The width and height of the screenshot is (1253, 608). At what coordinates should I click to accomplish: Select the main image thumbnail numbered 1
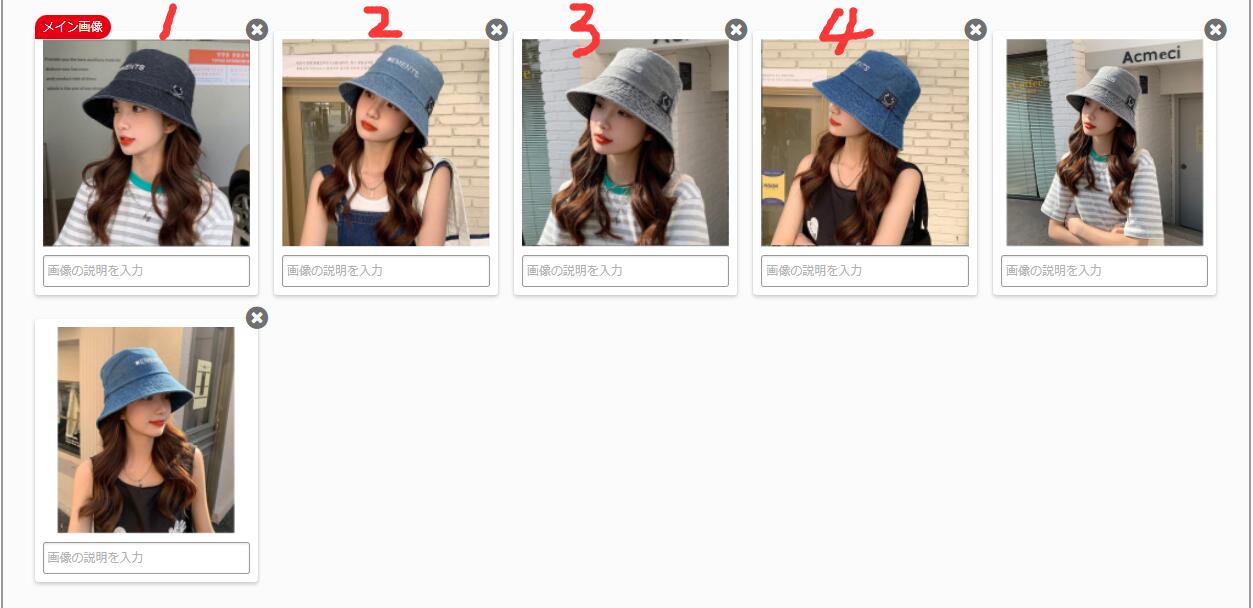coord(146,143)
